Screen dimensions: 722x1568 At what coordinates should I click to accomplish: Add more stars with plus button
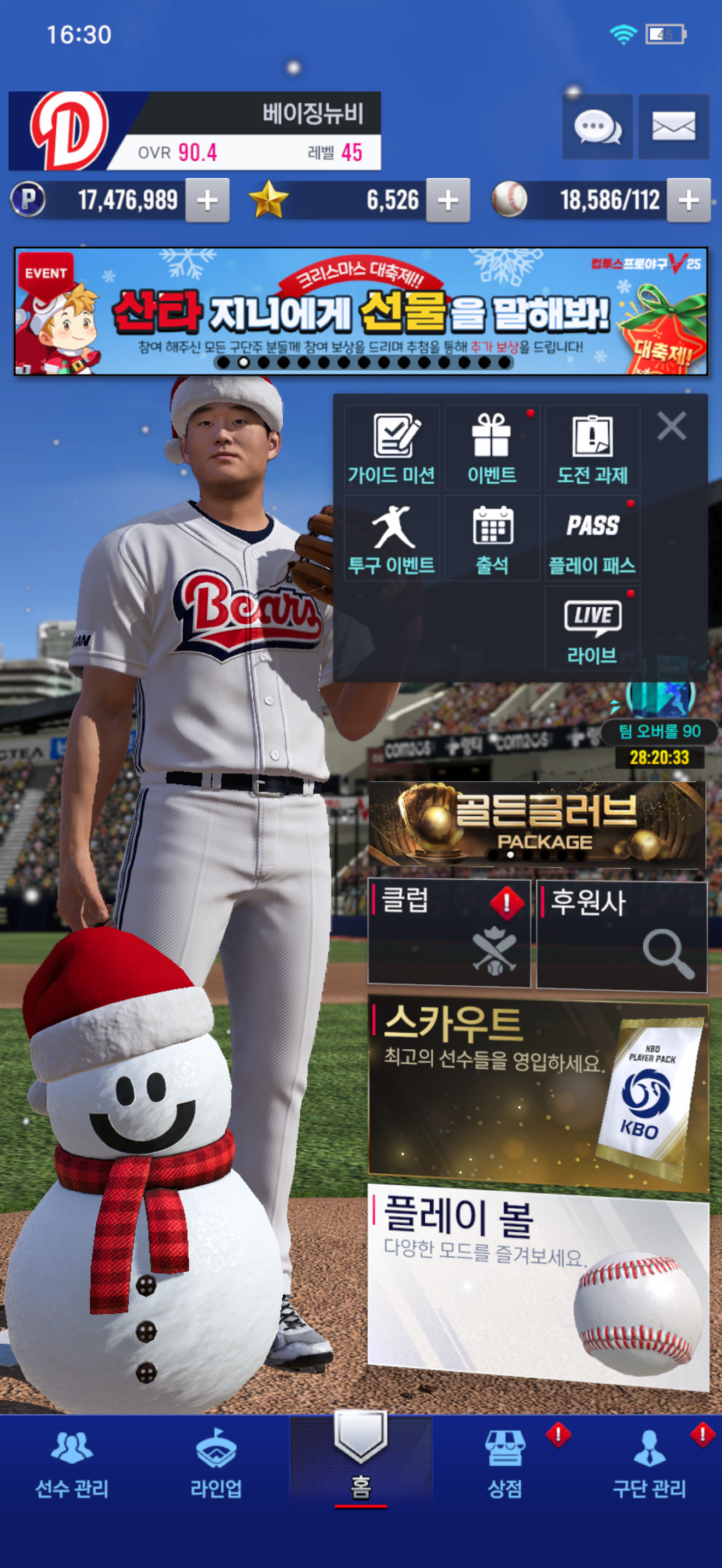click(x=448, y=200)
